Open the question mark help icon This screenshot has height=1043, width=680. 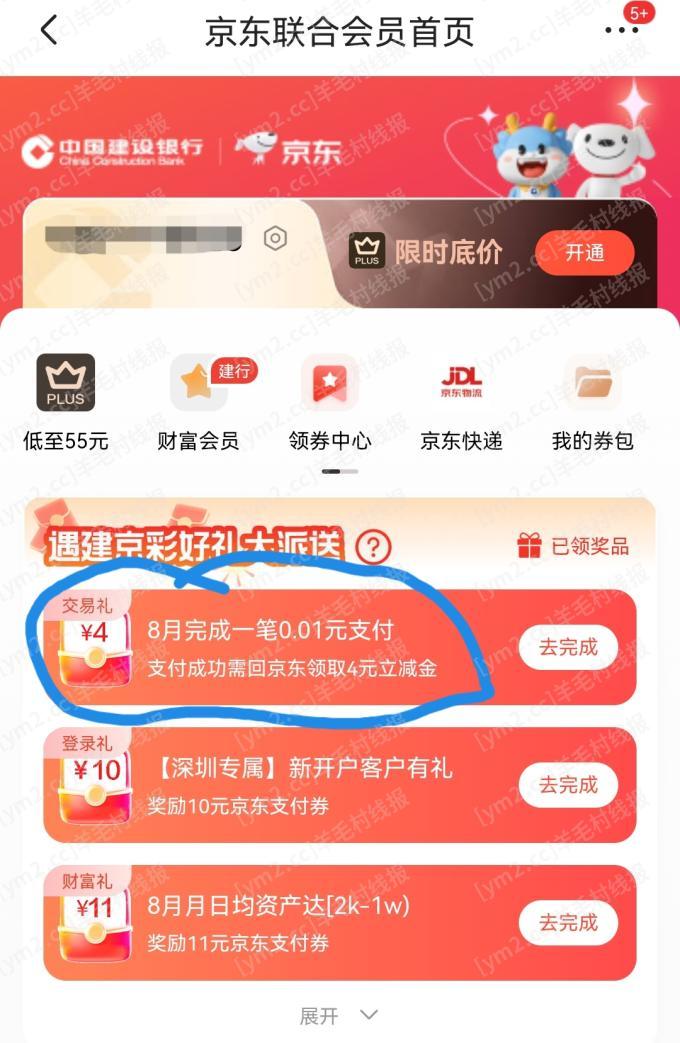tap(373, 547)
